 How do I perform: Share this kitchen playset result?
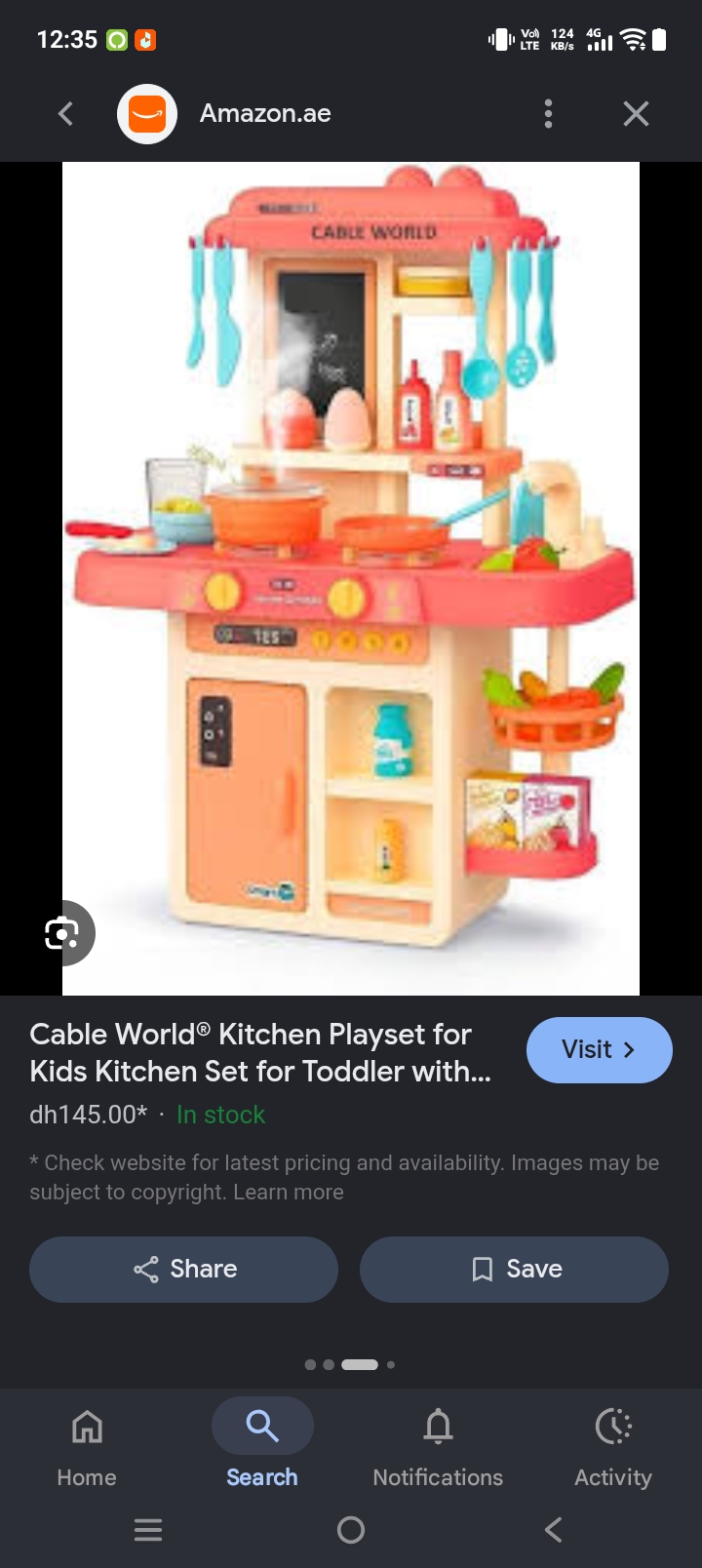pyautogui.click(x=183, y=1269)
